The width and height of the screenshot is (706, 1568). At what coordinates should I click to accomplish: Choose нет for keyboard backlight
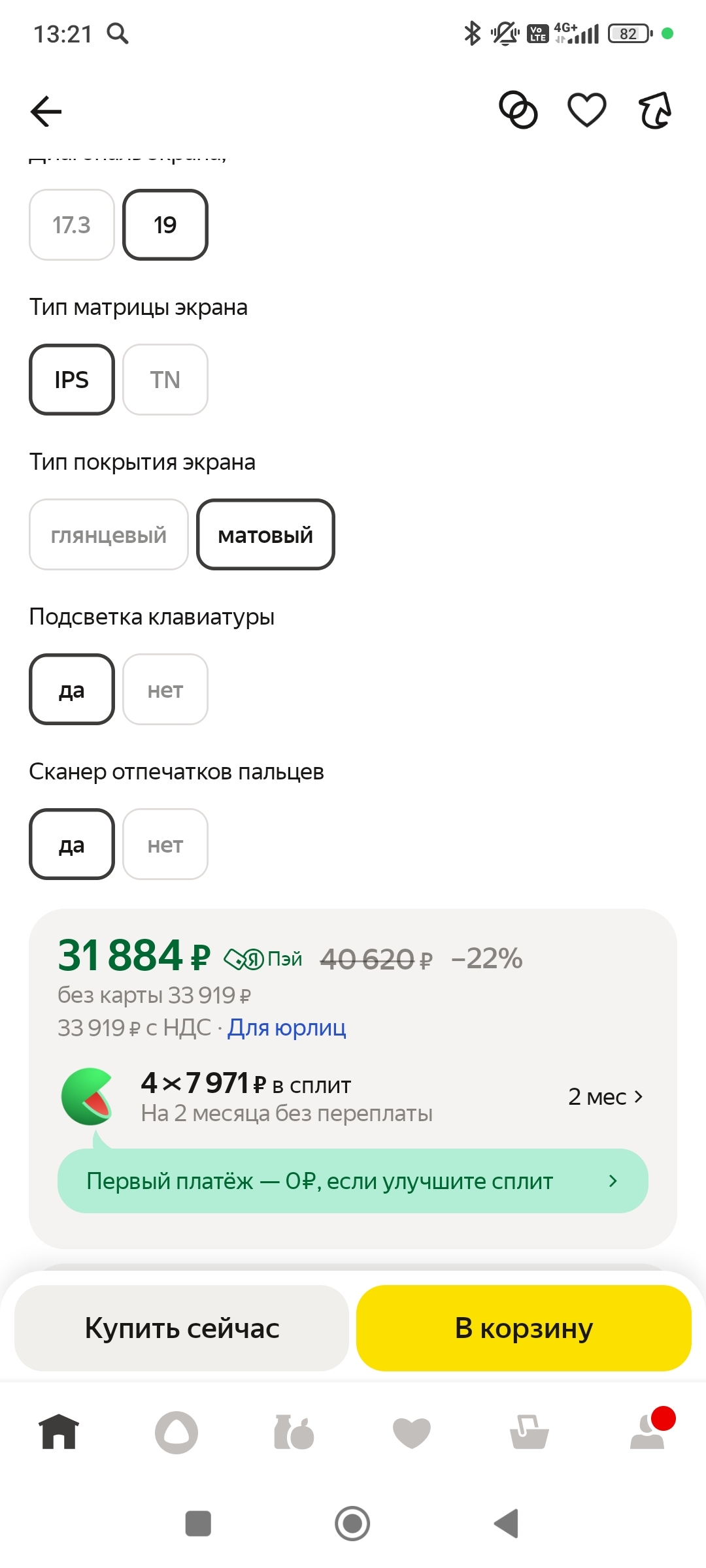tap(165, 690)
